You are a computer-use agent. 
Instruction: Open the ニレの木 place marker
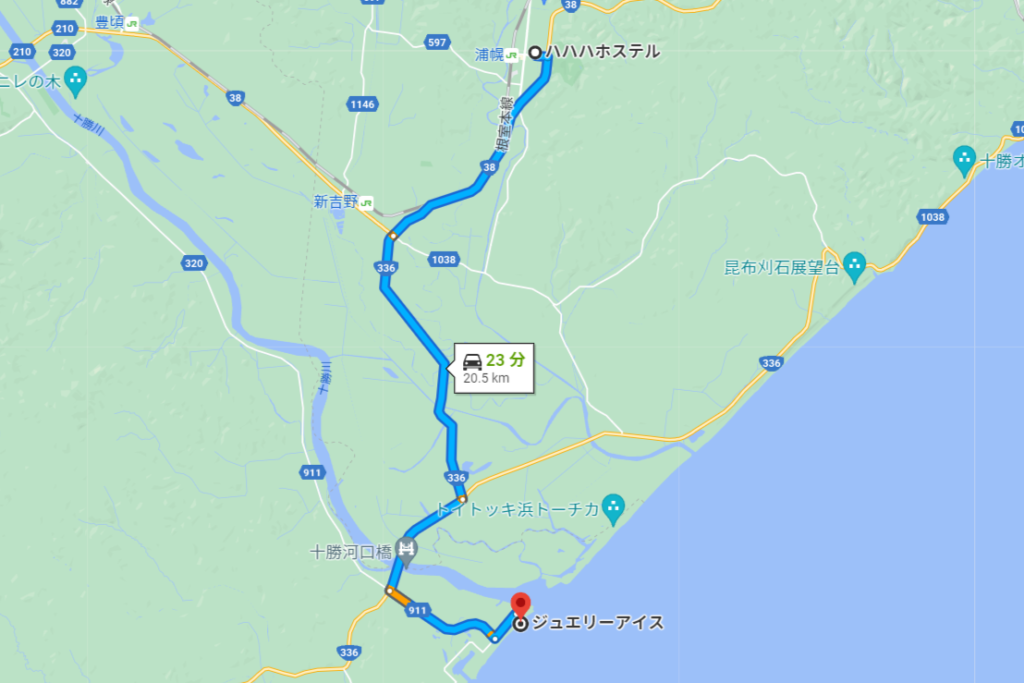tap(76, 78)
